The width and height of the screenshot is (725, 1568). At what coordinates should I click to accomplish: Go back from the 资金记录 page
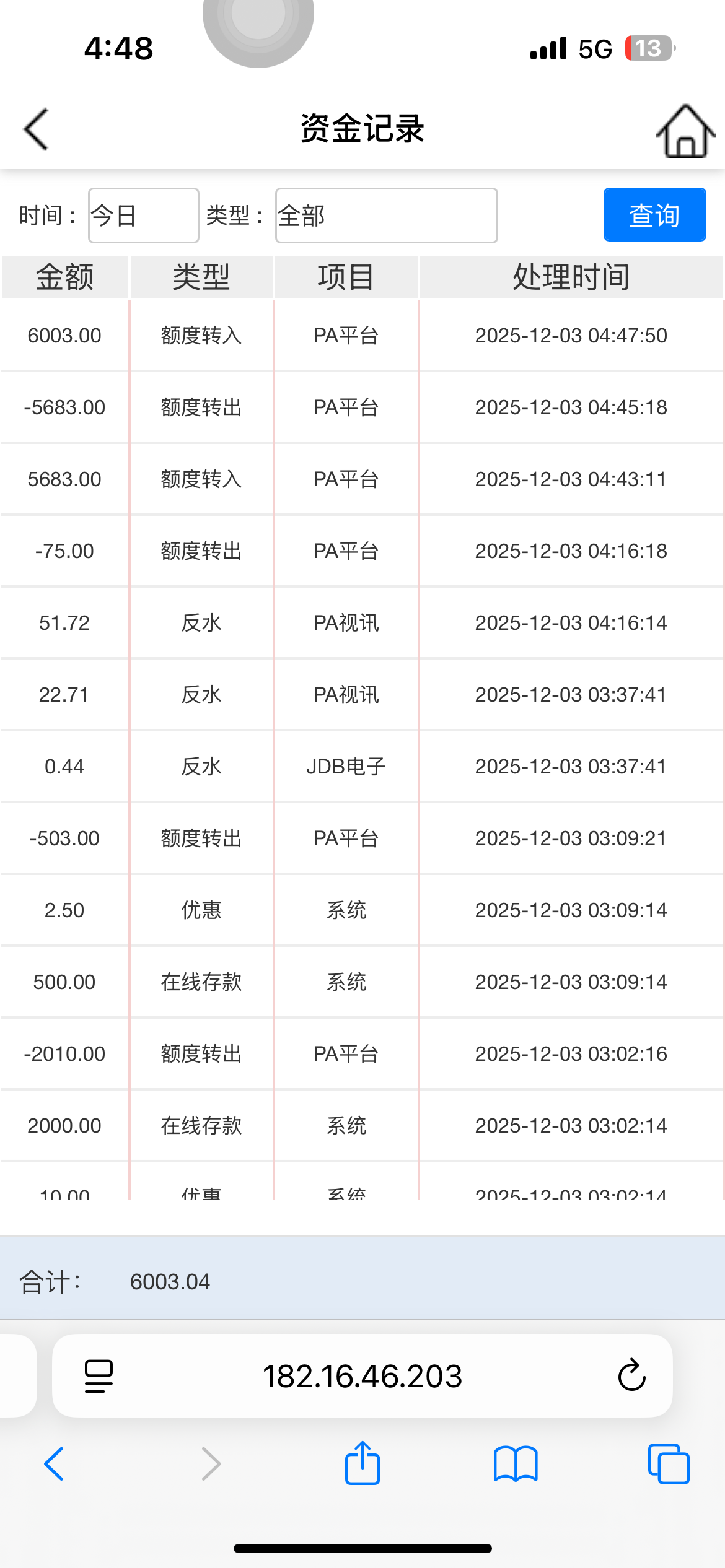pyautogui.click(x=36, y=129)
